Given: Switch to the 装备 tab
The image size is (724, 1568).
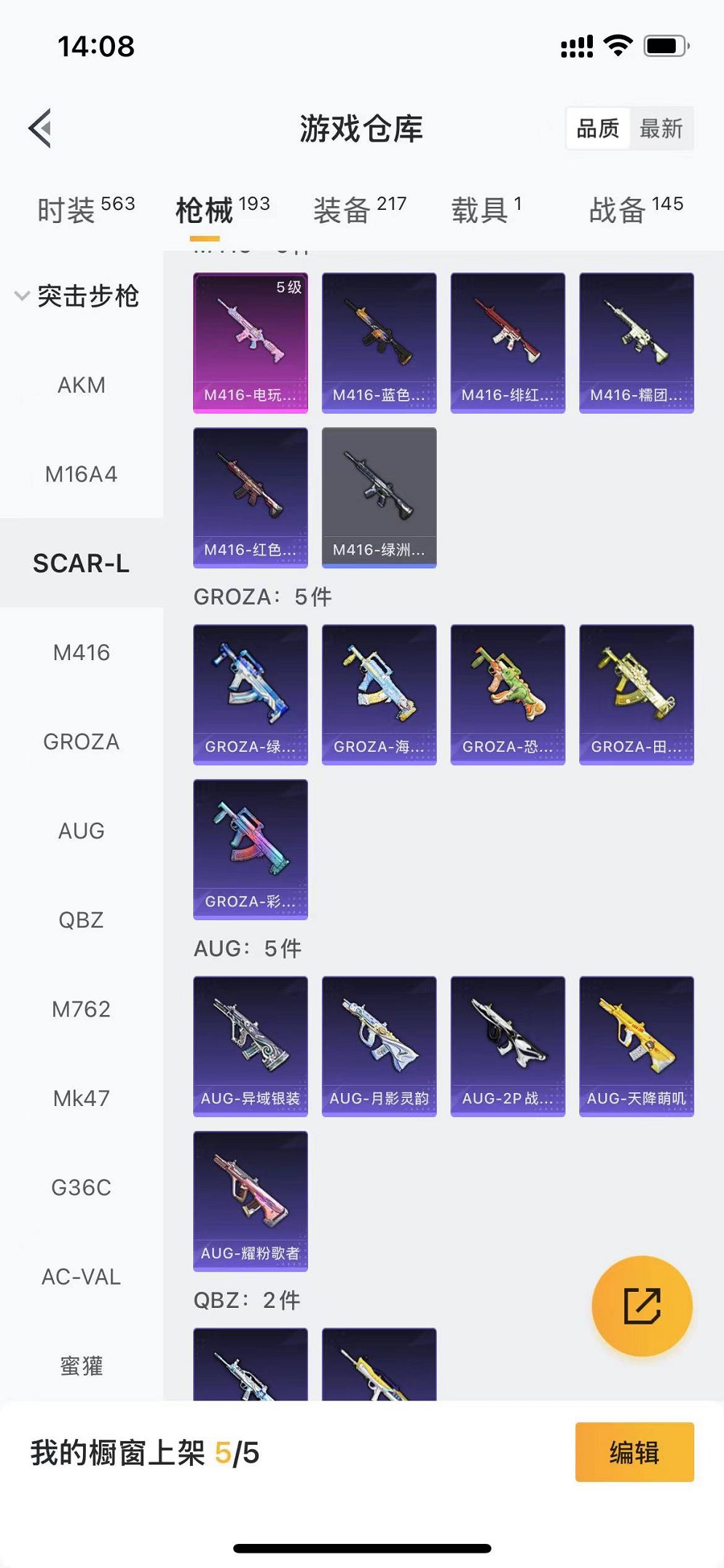Looking at the screenshot, I should 359,210.
